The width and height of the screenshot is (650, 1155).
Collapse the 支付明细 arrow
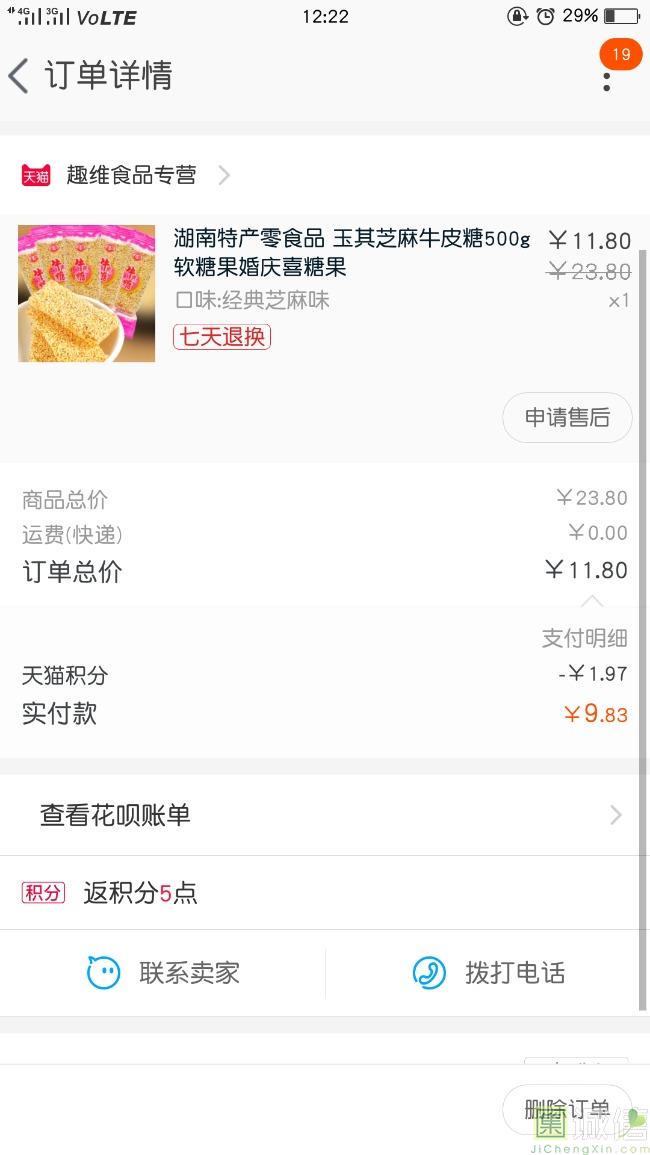[592, 601]
